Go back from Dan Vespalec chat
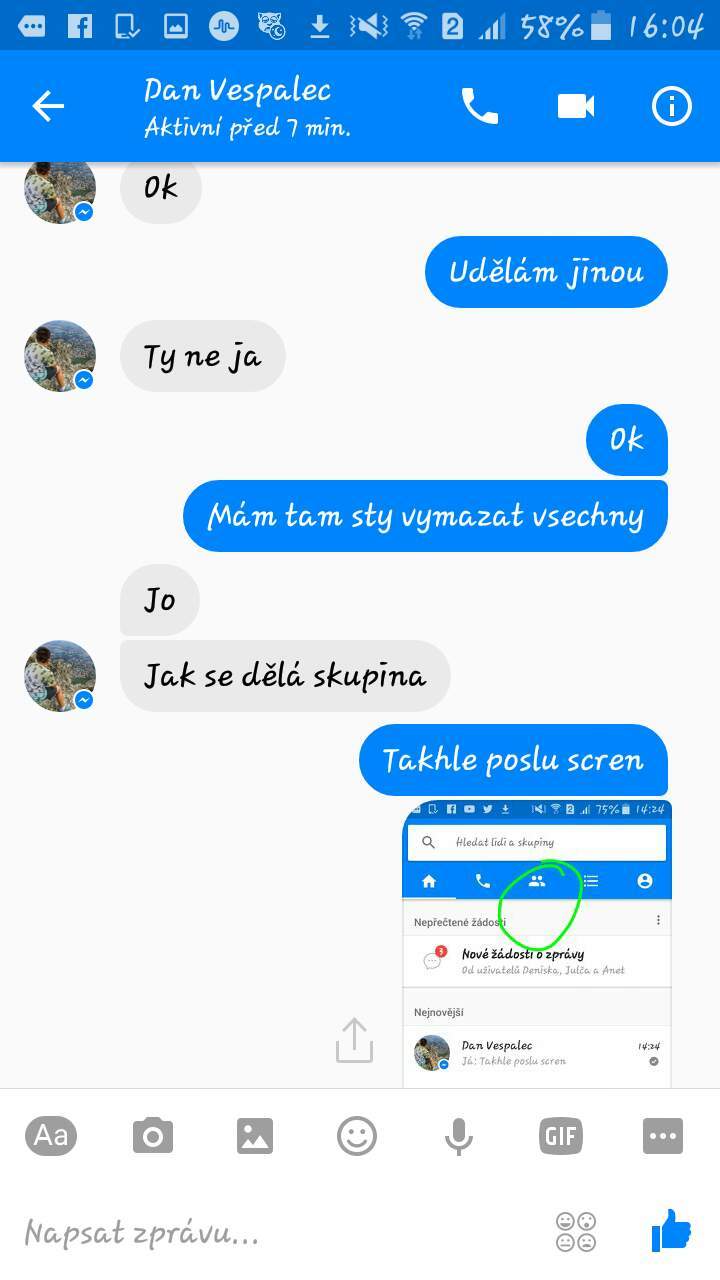 pos(48,106)
